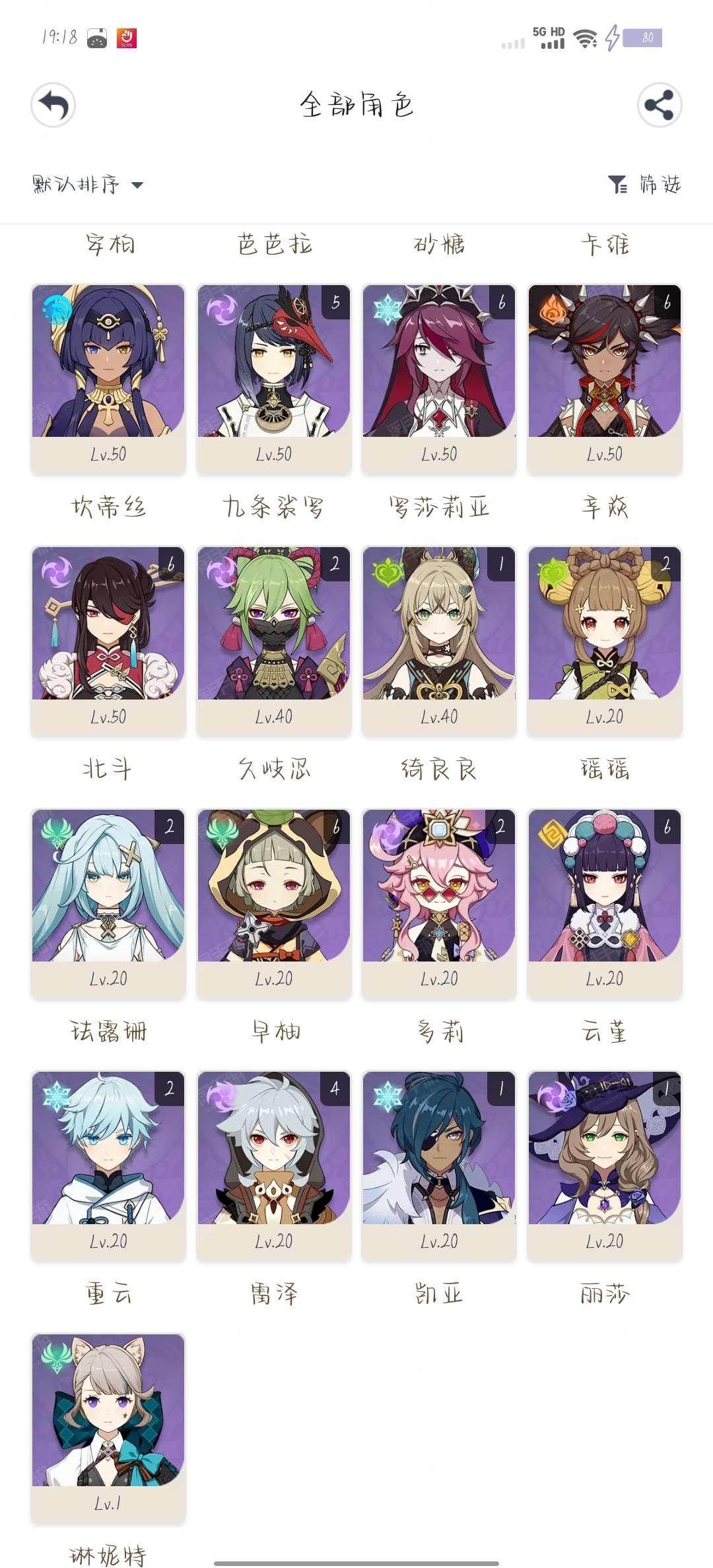View 多莉 character details
This screenshot has width=713, height=1568.
click(x=439, y=904)
